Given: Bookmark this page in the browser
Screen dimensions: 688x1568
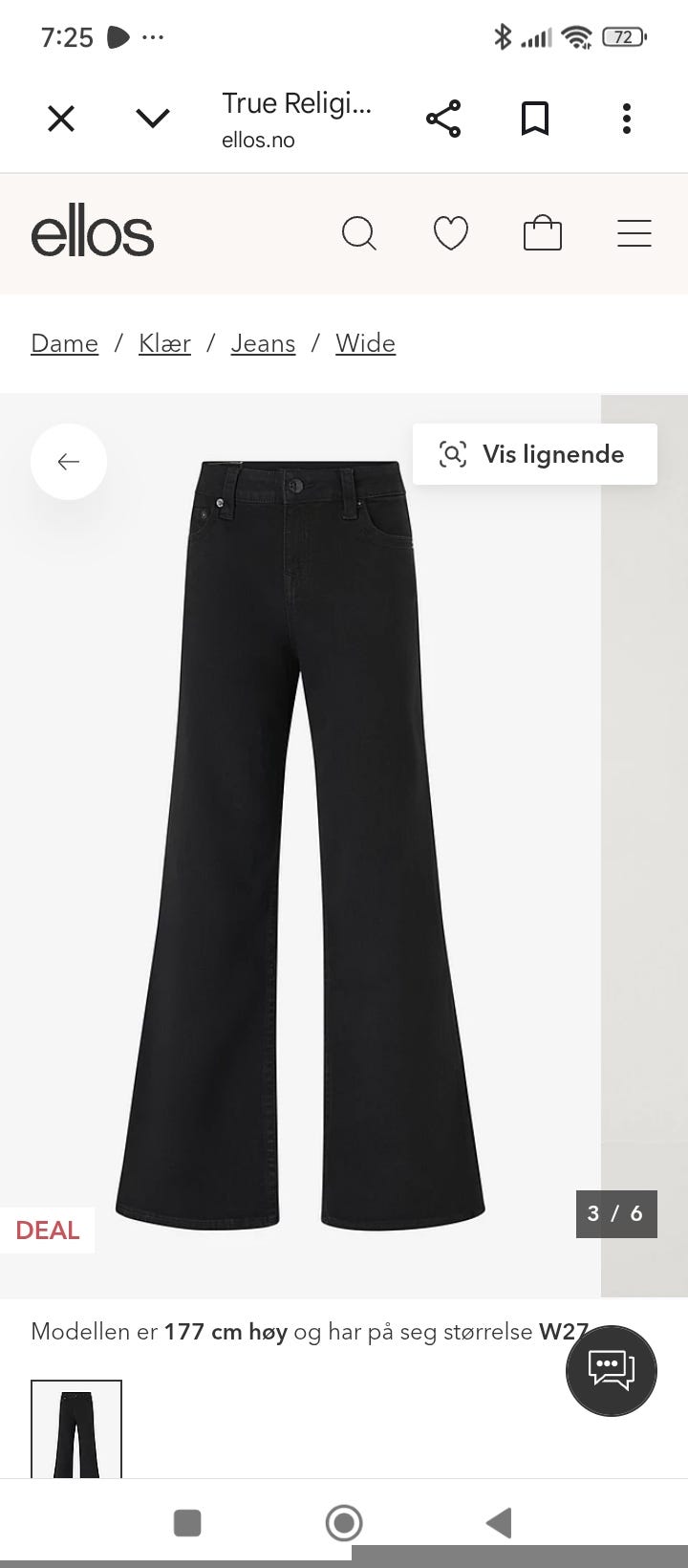Looking at the screenshot, I should (535, 119).
